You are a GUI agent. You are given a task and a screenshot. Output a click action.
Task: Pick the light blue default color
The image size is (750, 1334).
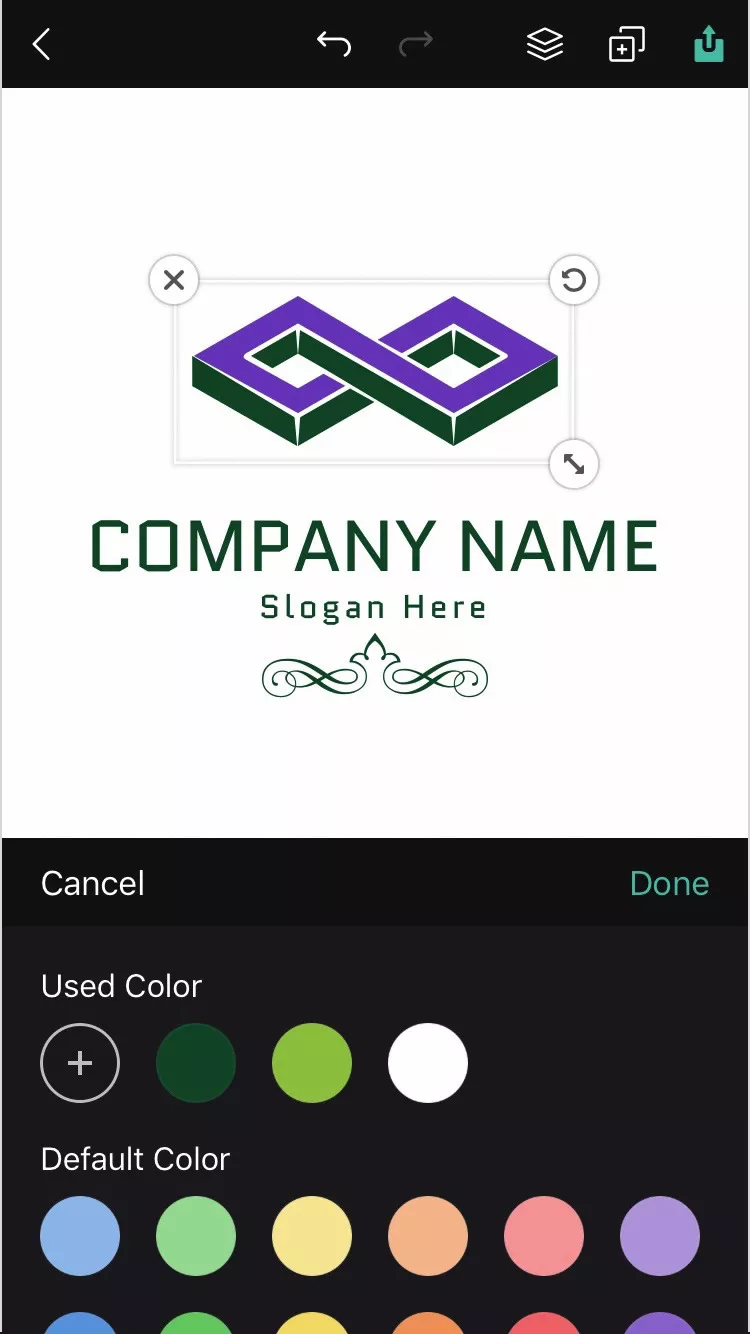[80, 1236]
